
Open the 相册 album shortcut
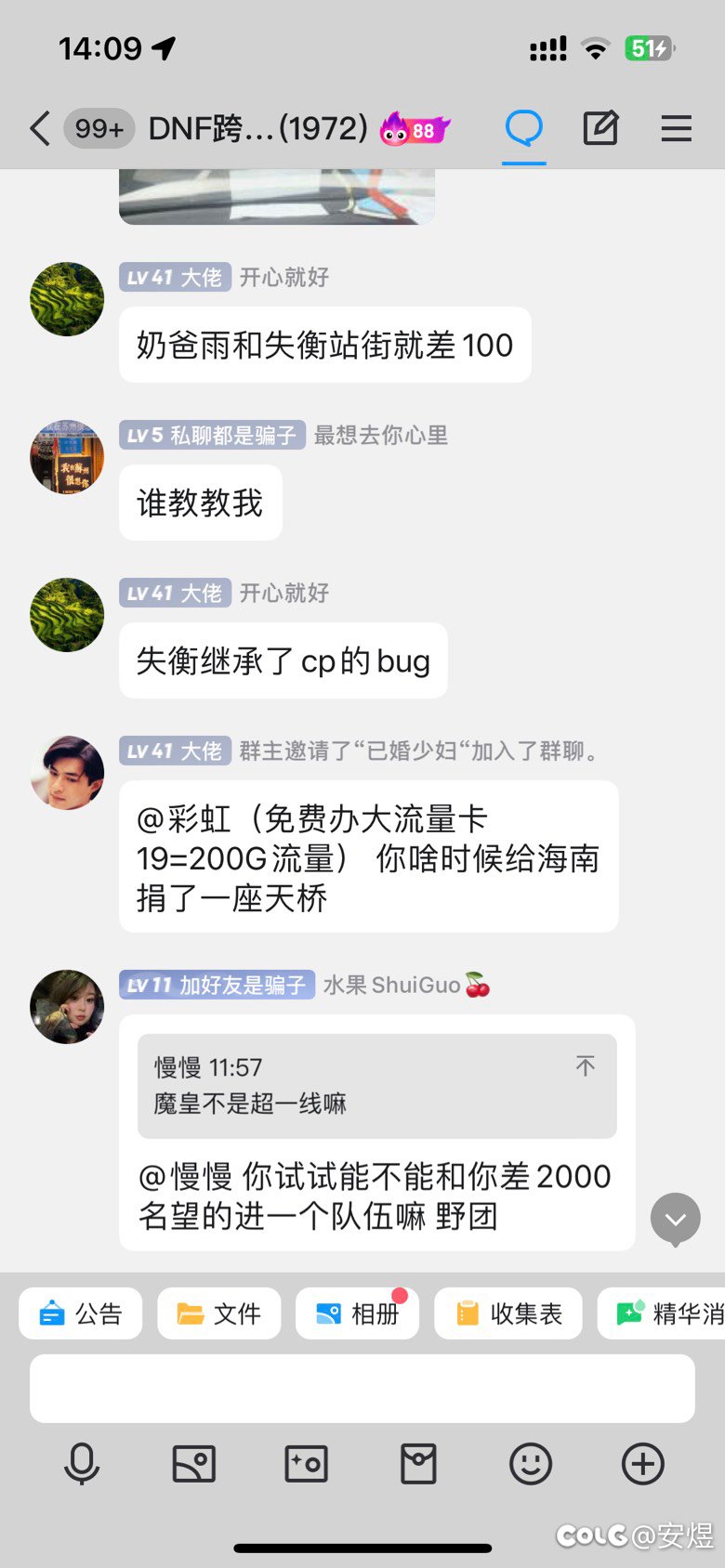click(358, 1313)
